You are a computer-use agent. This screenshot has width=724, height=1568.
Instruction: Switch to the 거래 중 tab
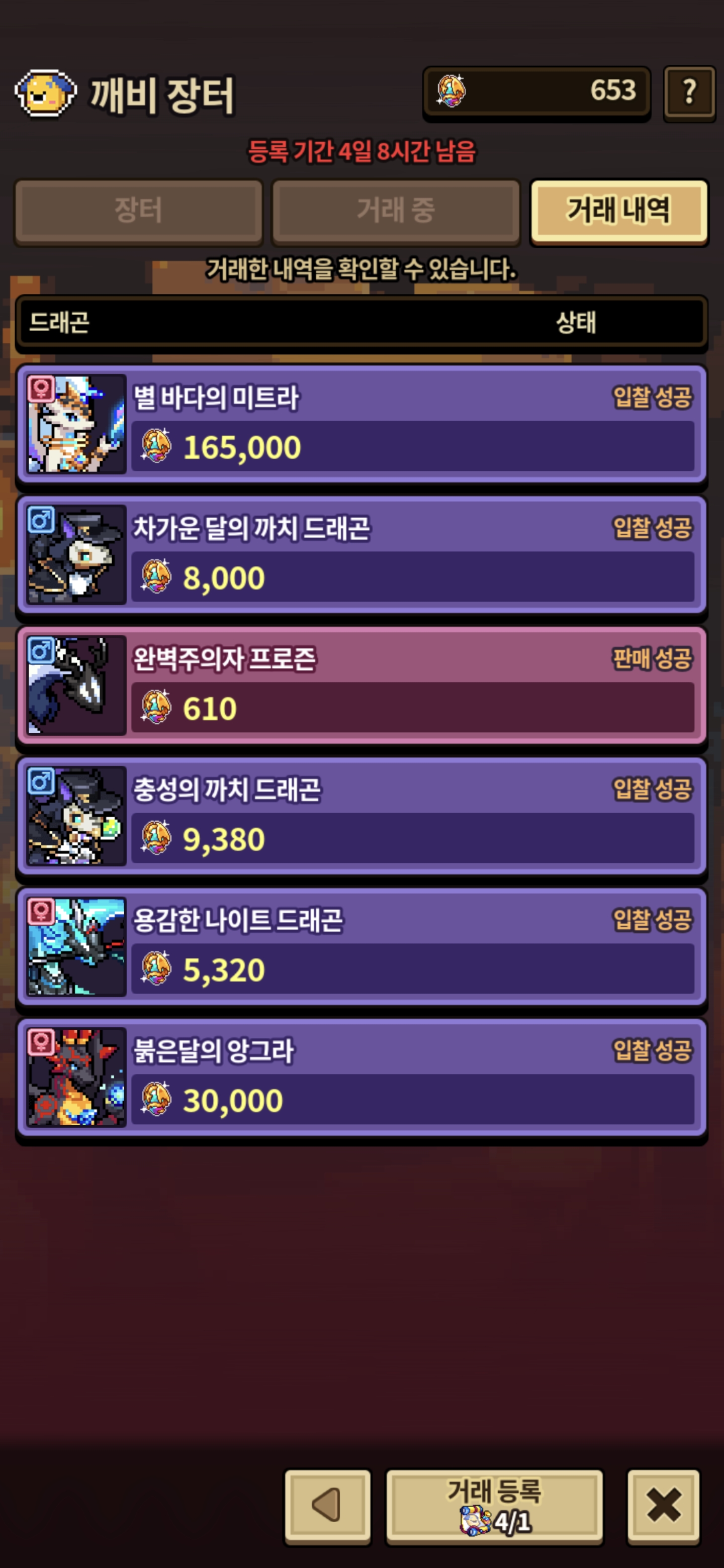(396, 211)
